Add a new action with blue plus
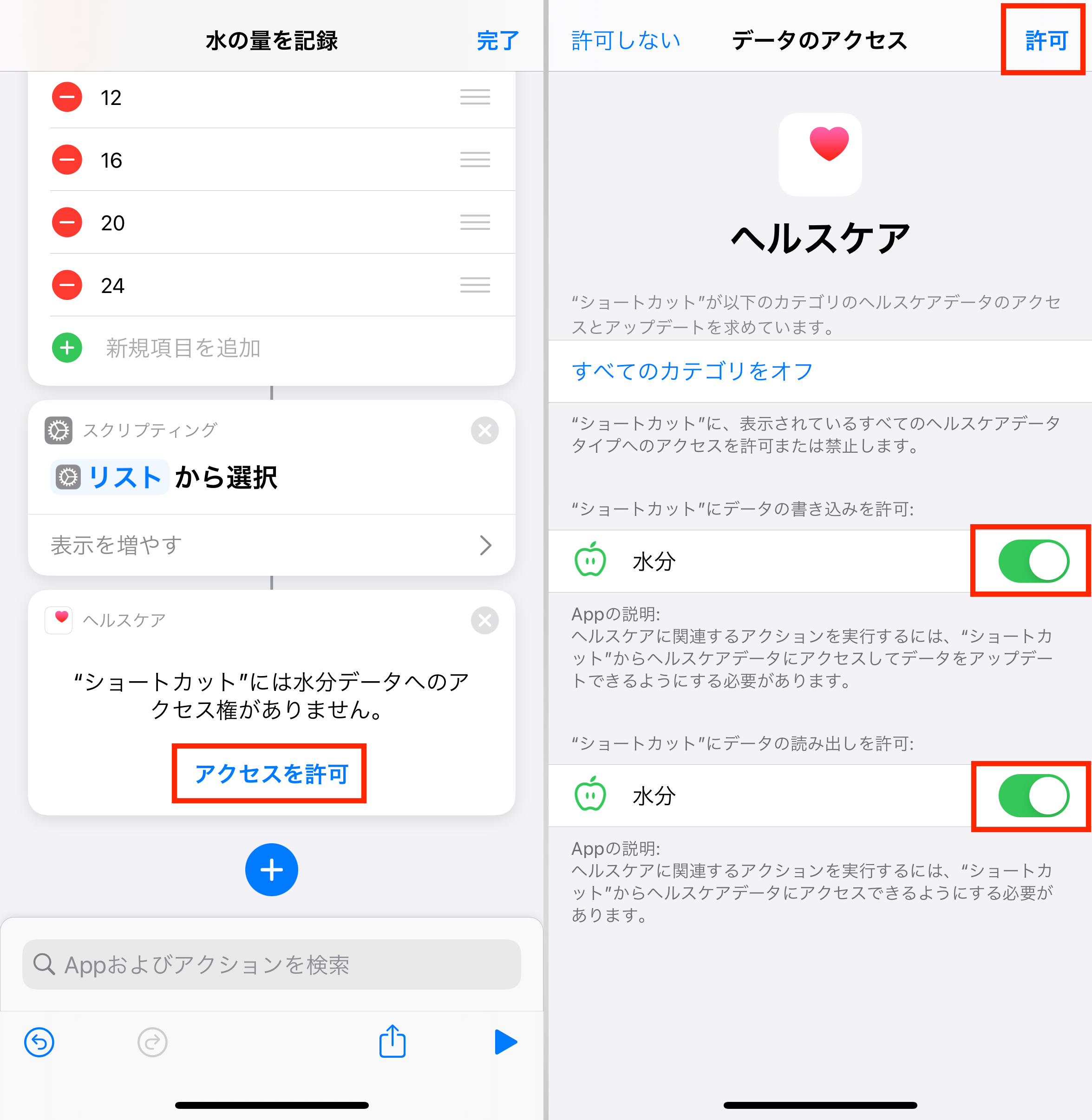 271,869
